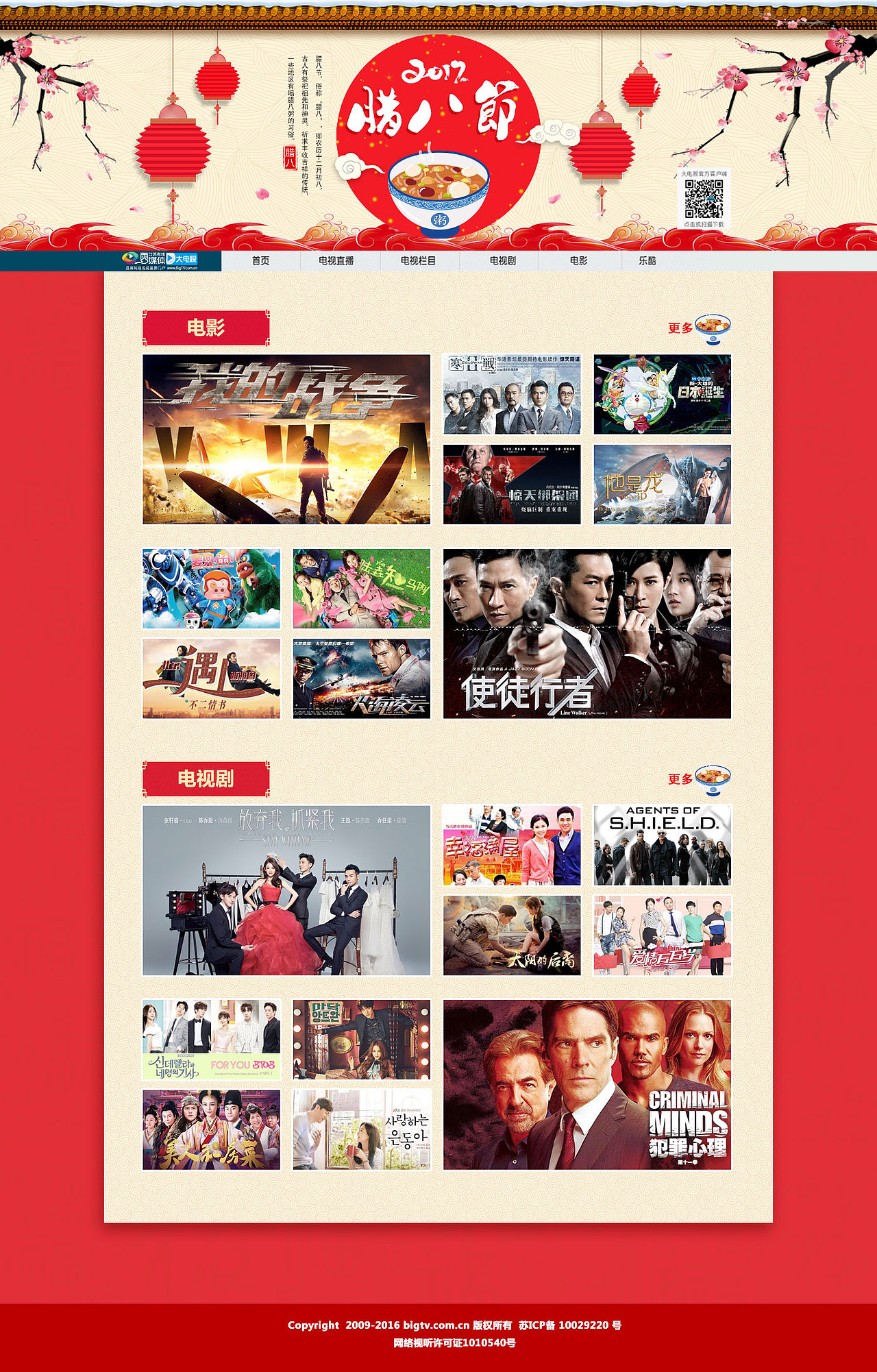Tap 更多 in the 电影 section

(x=681, y=328)
